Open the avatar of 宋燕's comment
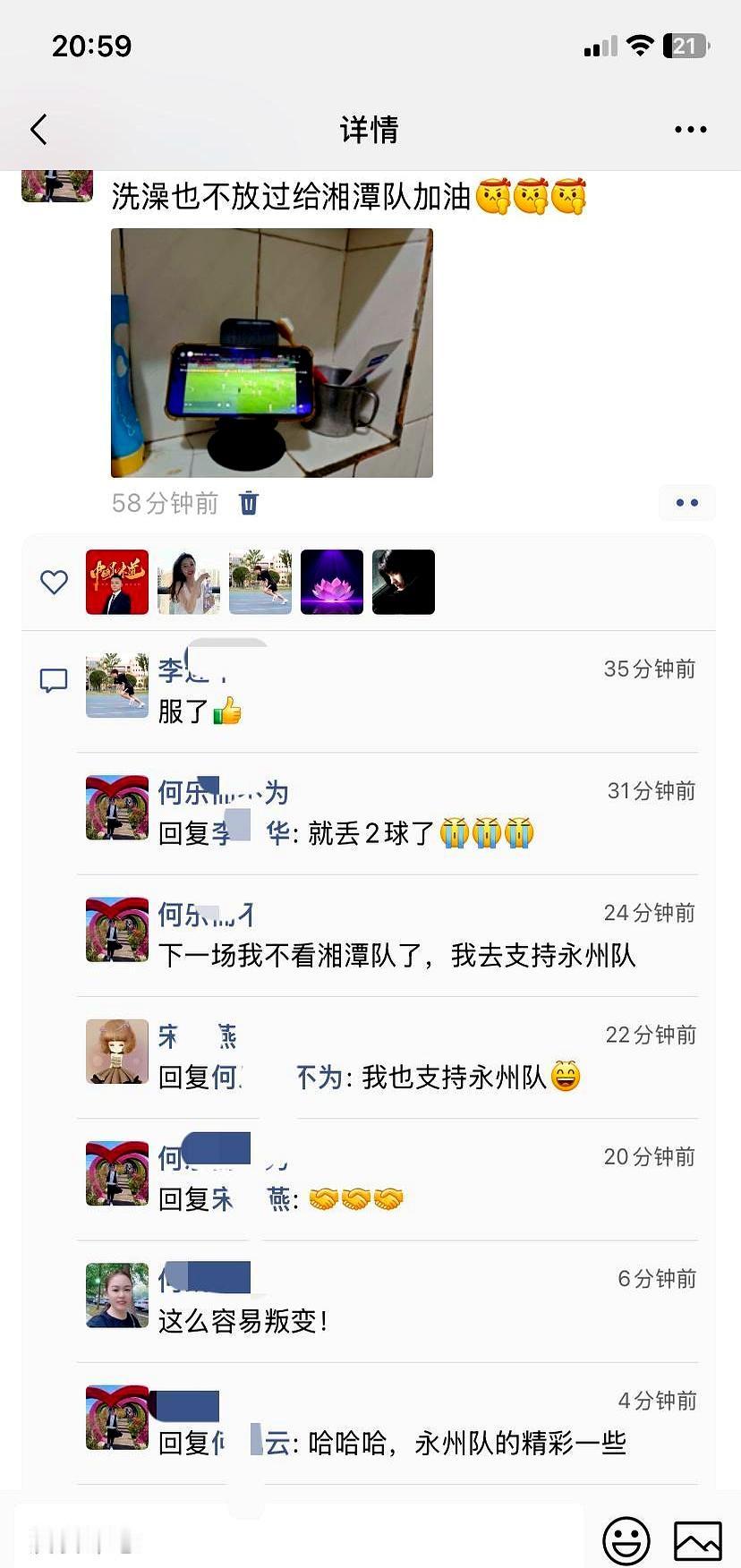Viewport: 741px width, 1568px height. [x=116, y=1052]
